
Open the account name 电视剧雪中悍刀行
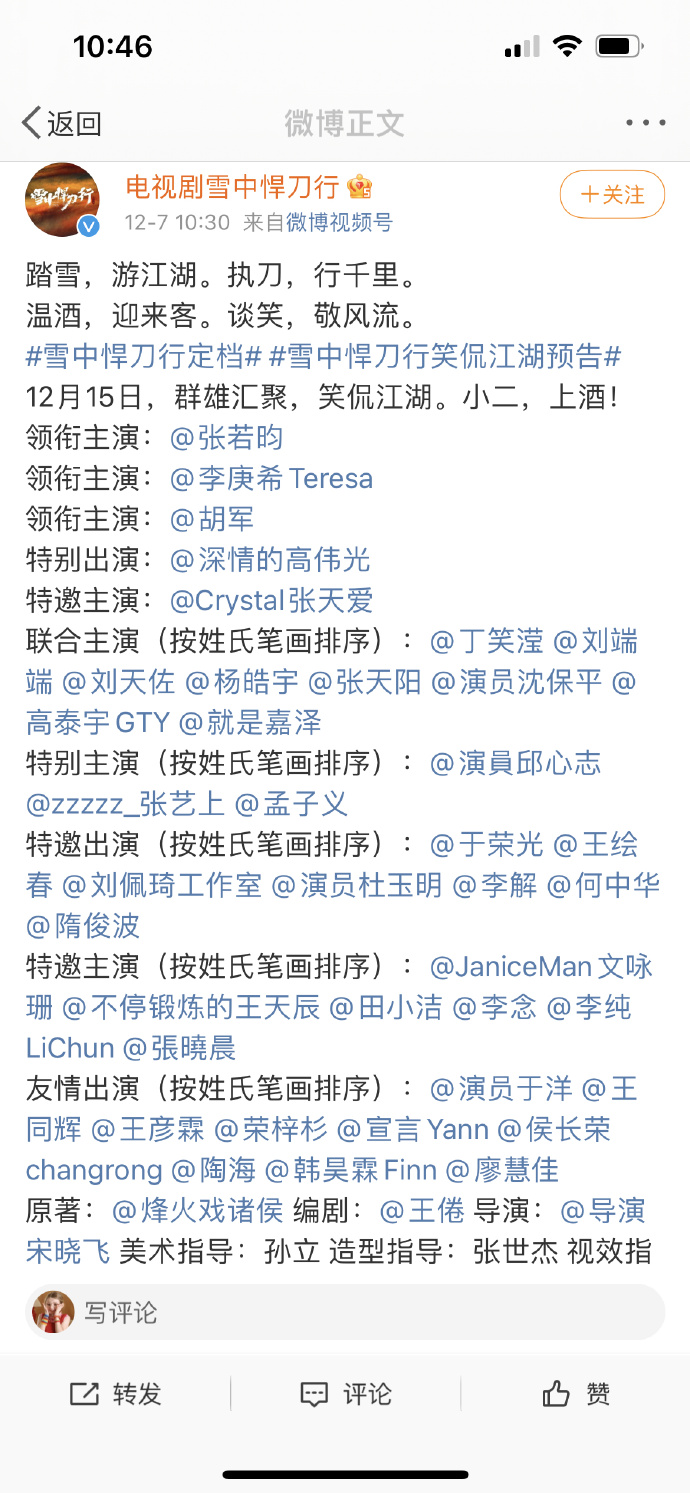[234, 187]
